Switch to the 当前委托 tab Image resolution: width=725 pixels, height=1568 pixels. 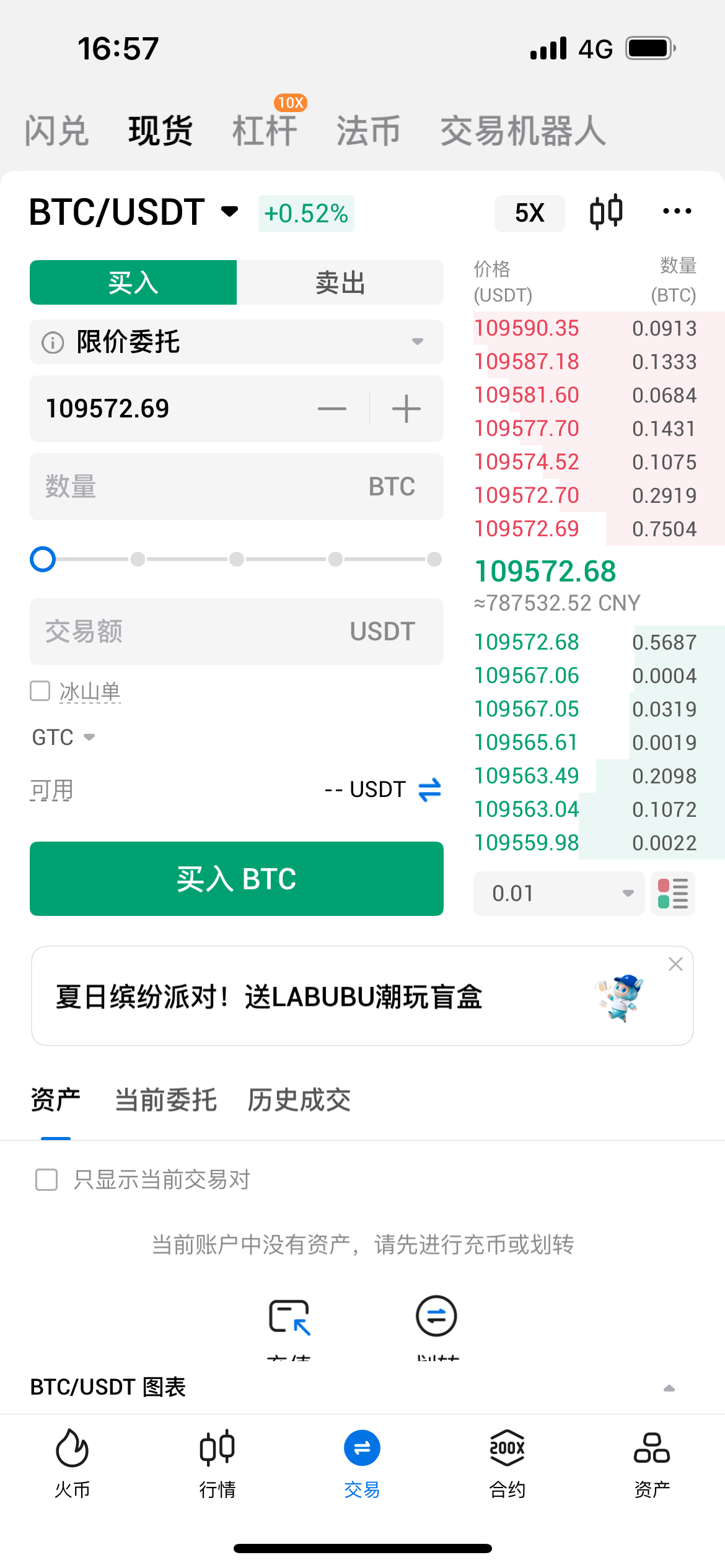point(166,1100)
